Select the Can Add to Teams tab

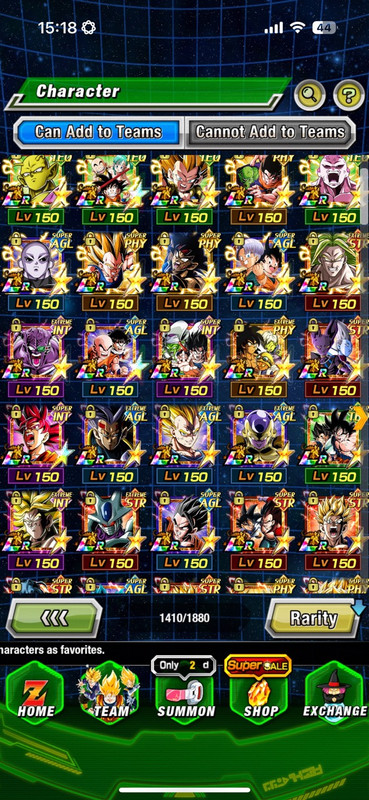pyautogui.click(x=98, y=132)
